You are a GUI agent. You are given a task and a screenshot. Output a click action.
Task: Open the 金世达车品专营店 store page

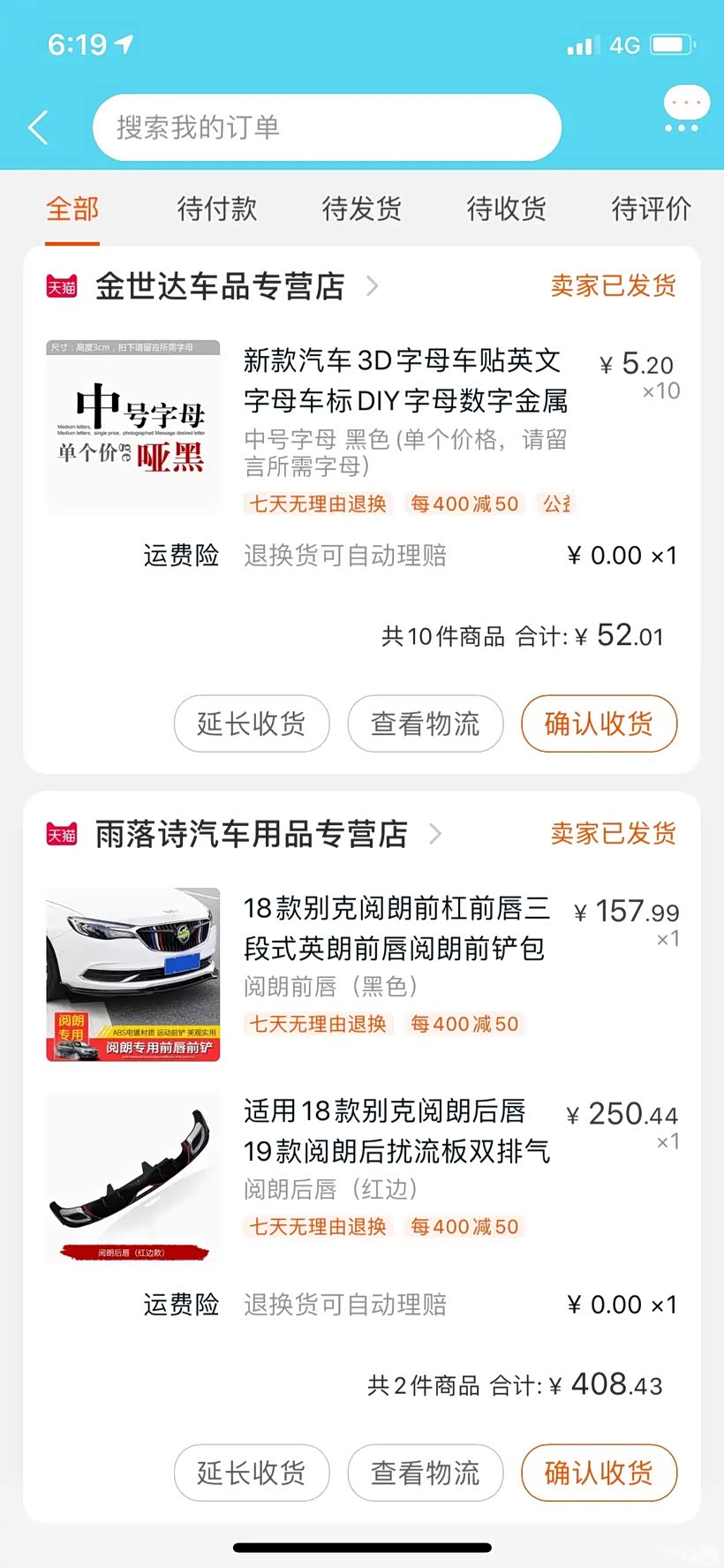coord(220,286)
